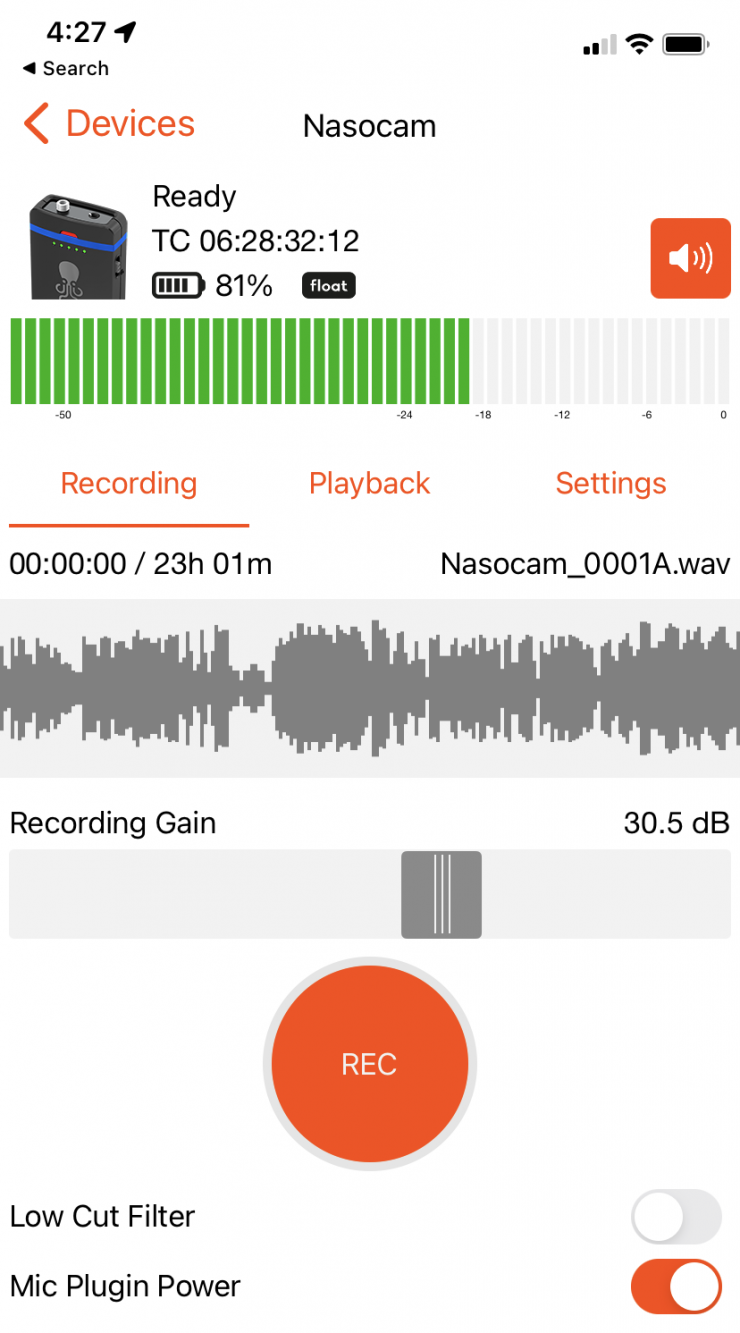Turn off Mic Plugin Power
The width and height of the screenshot is (740, 1333).
click(x=676, y=1286)
